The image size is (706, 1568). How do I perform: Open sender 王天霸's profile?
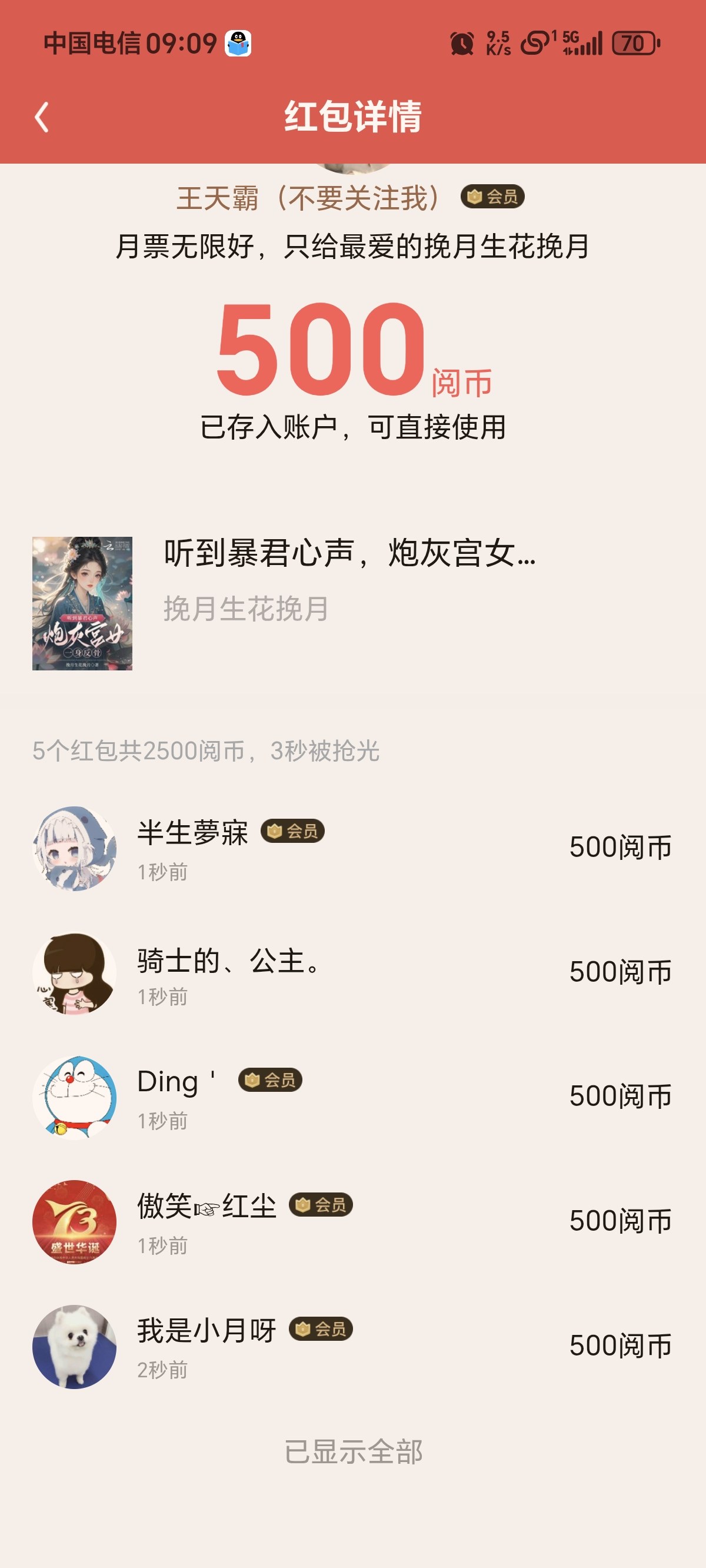tap(307, 198)
